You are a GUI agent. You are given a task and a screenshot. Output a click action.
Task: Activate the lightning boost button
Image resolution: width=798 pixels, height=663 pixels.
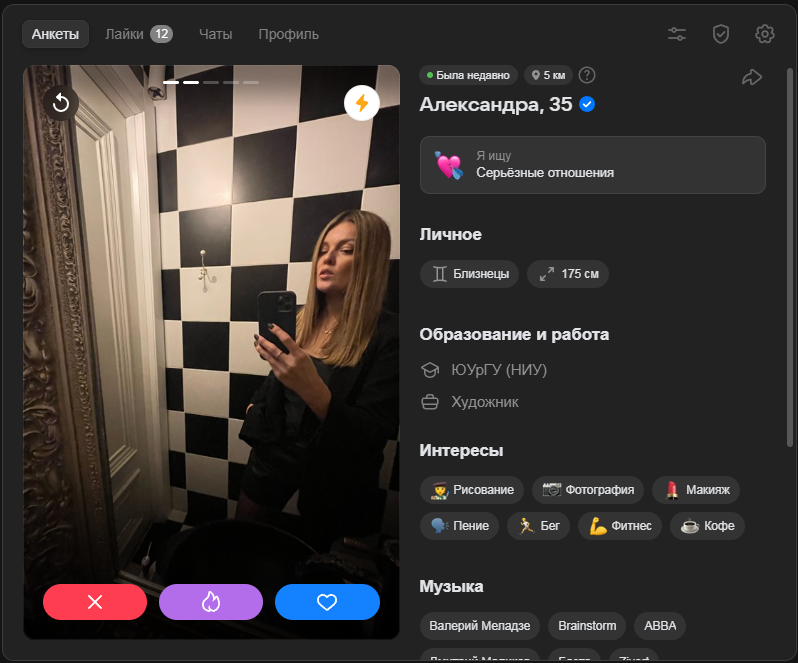tap(362, 103)
